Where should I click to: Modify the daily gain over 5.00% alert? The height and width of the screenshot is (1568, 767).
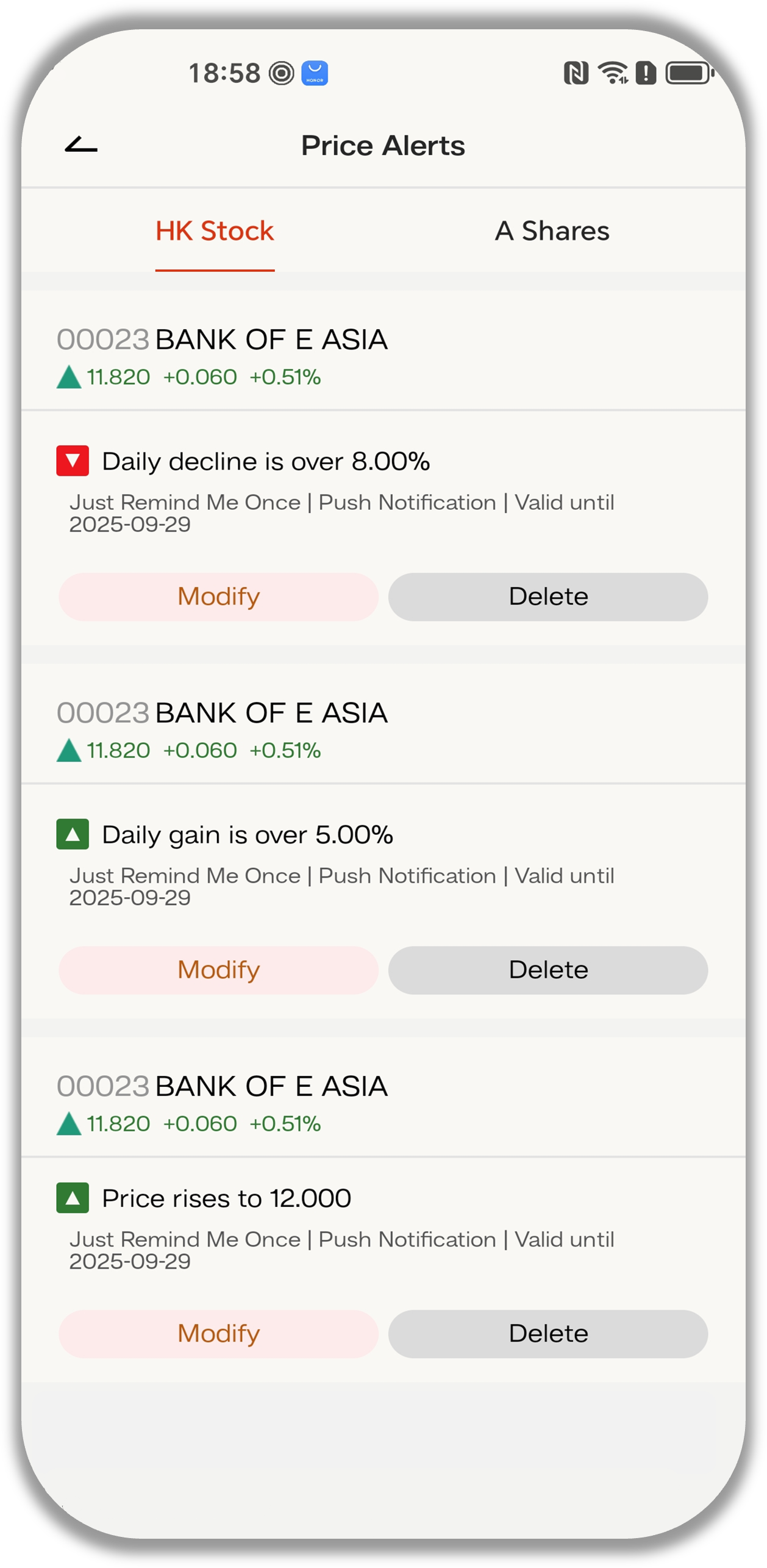(x=218, y=970)
